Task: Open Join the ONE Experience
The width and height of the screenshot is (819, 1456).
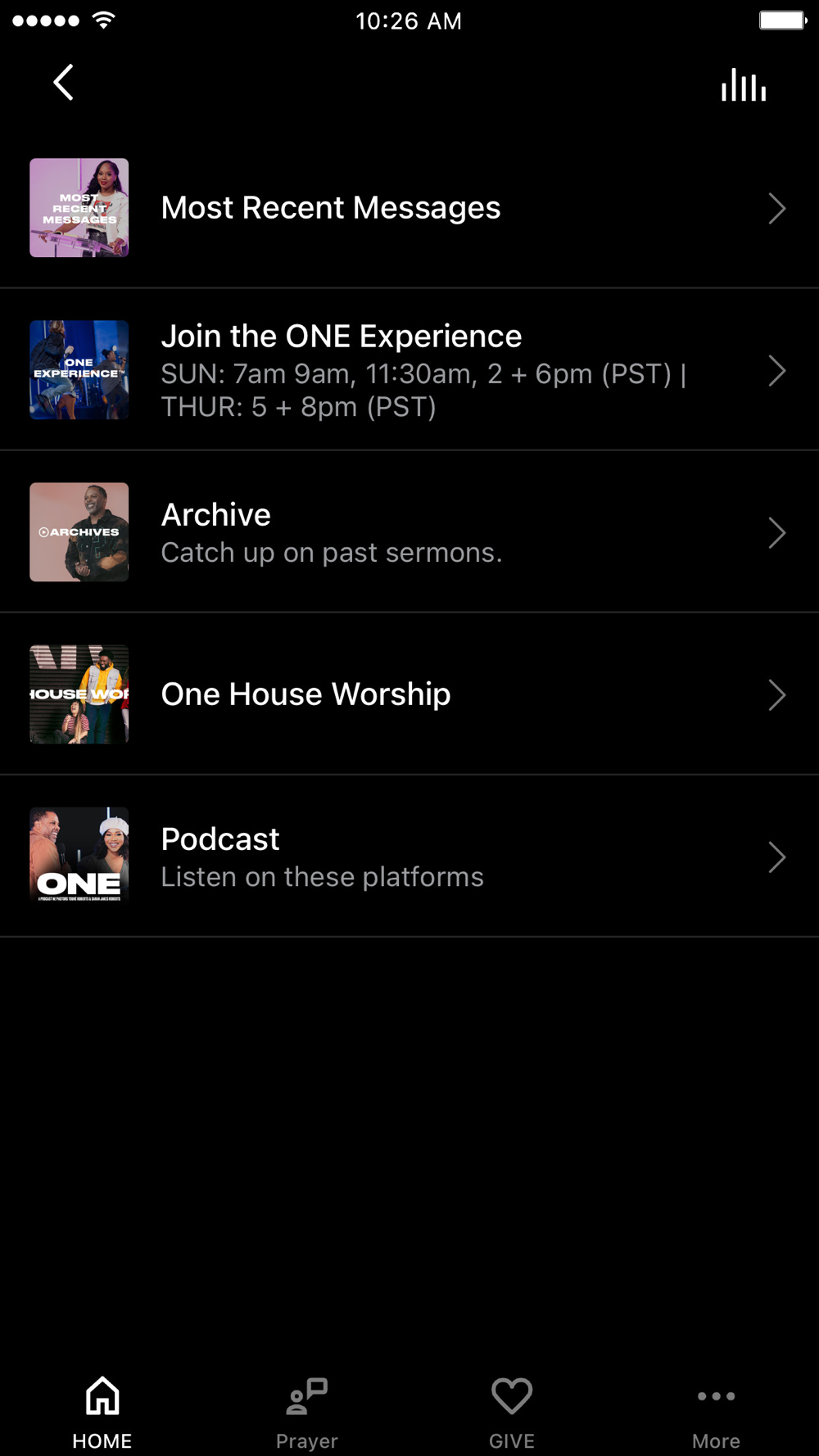Action: 409,370
